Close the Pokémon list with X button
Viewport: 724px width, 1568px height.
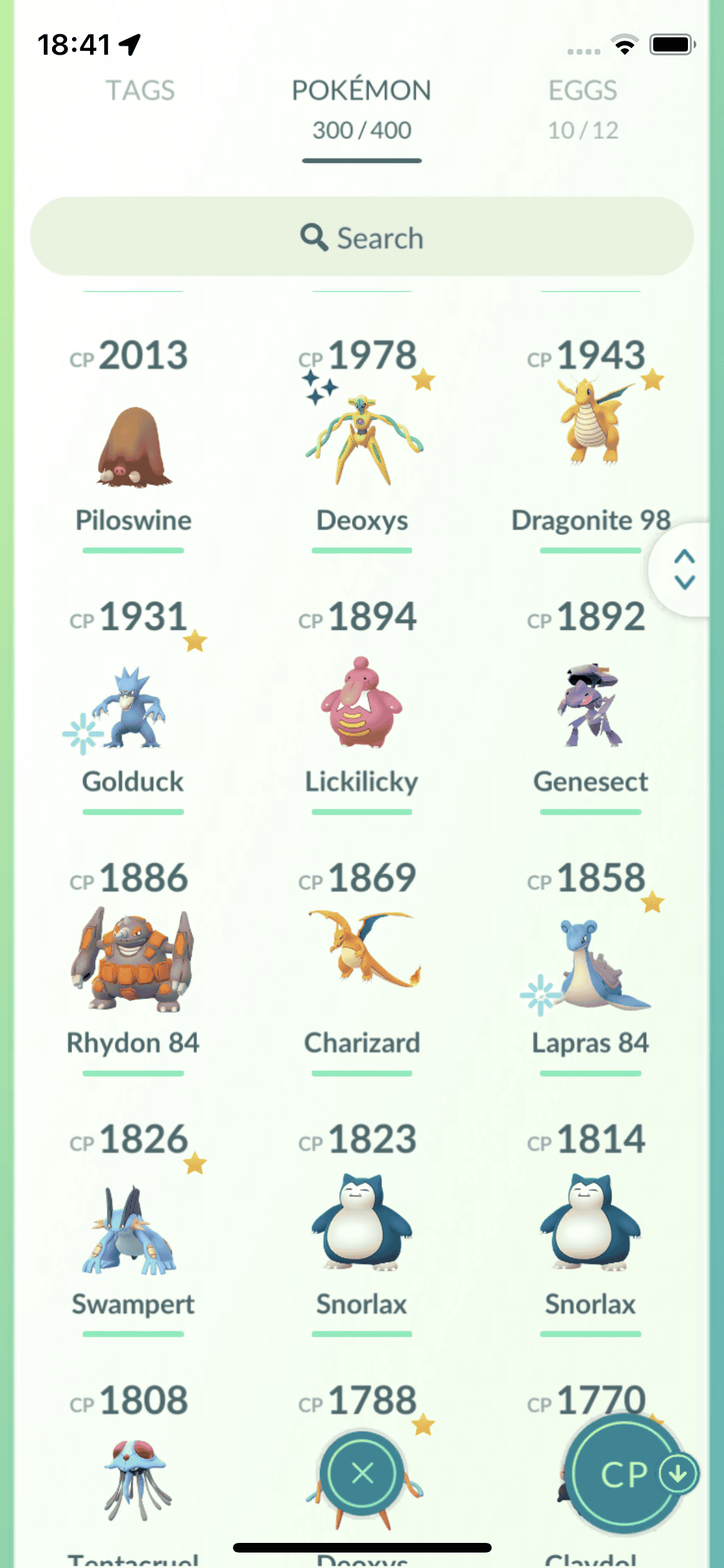(x=362, y=1473)
